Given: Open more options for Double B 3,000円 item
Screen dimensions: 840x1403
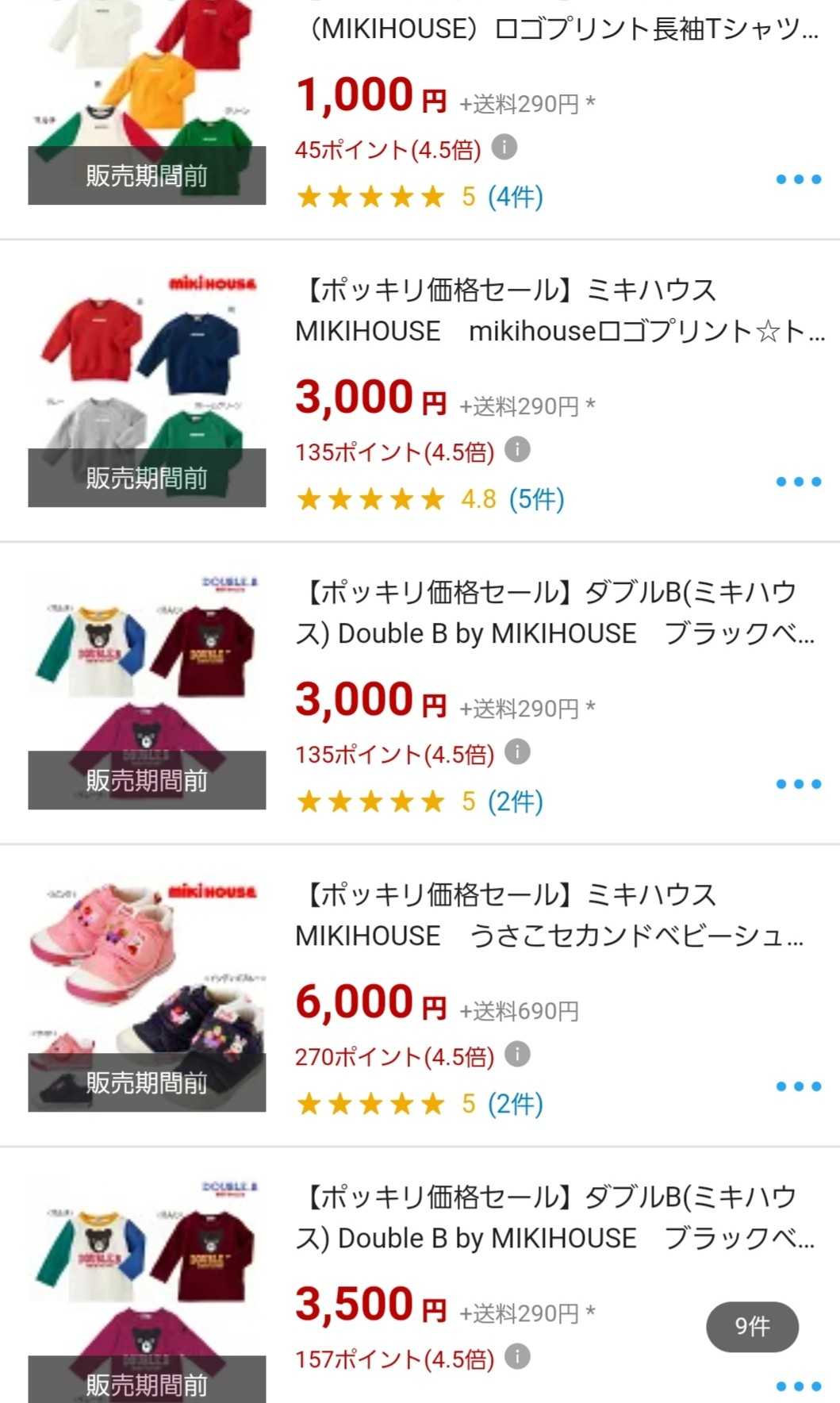Looking at the screenshot, I should [798, 784].
